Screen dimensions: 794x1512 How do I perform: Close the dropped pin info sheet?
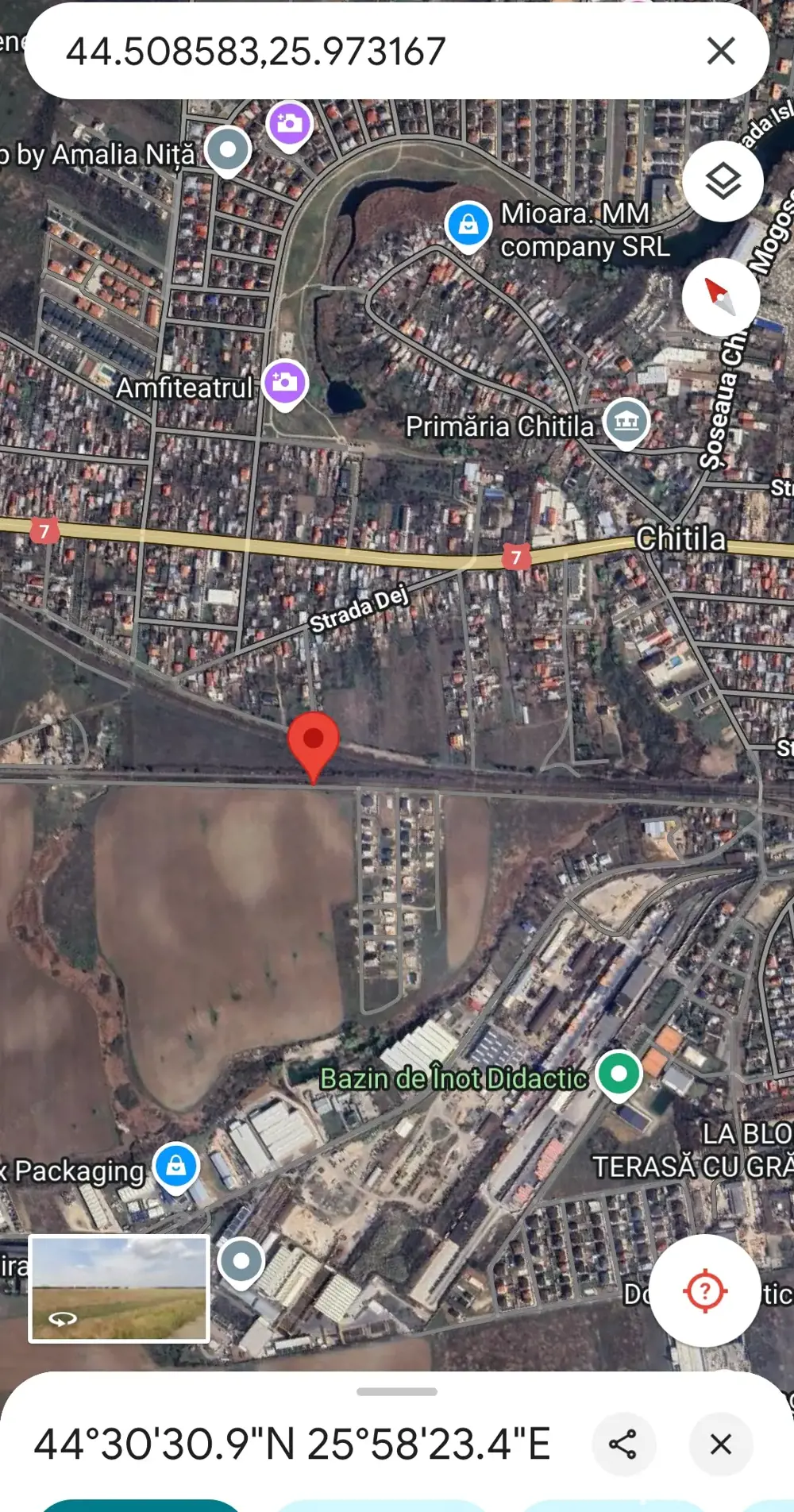click(720, 1444)
